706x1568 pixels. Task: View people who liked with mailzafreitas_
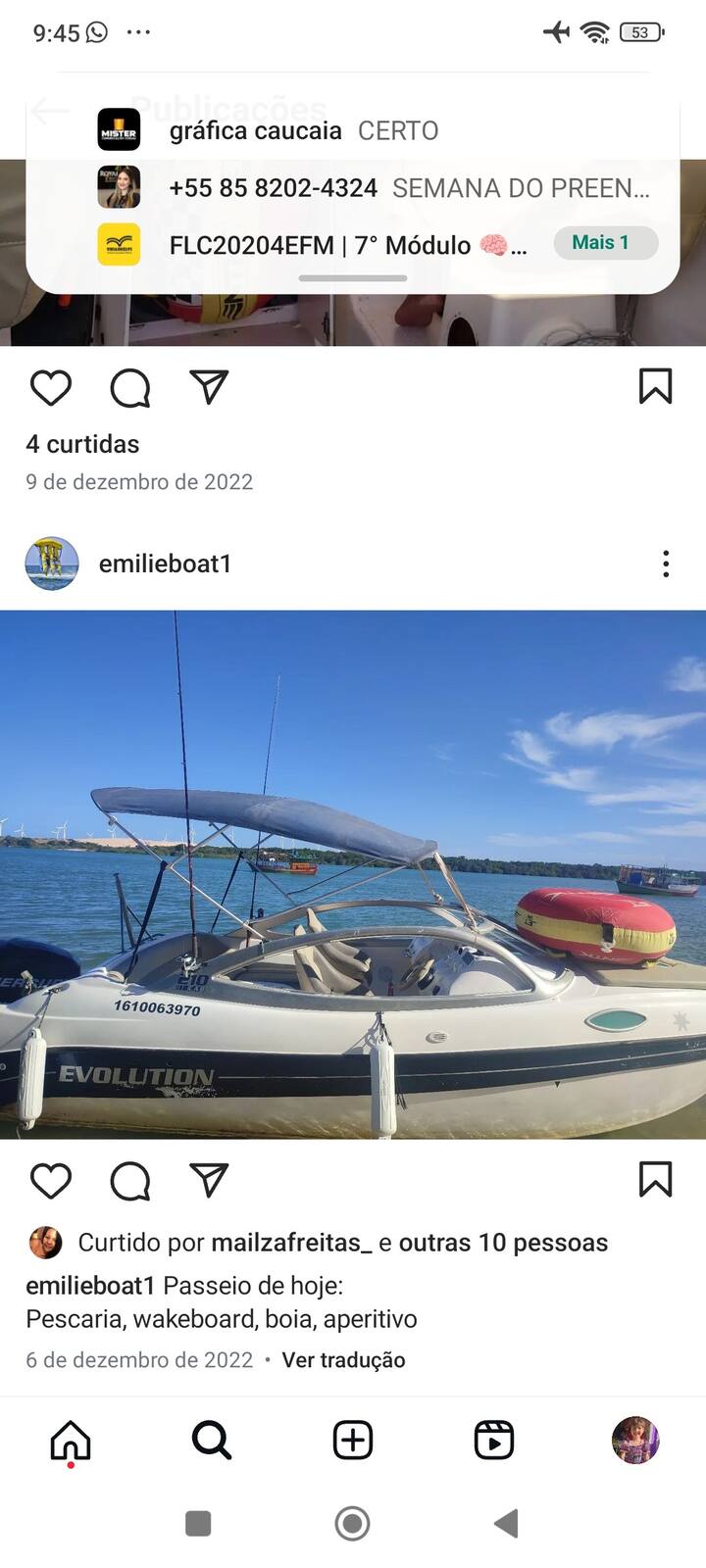[x=502, y=1243]
